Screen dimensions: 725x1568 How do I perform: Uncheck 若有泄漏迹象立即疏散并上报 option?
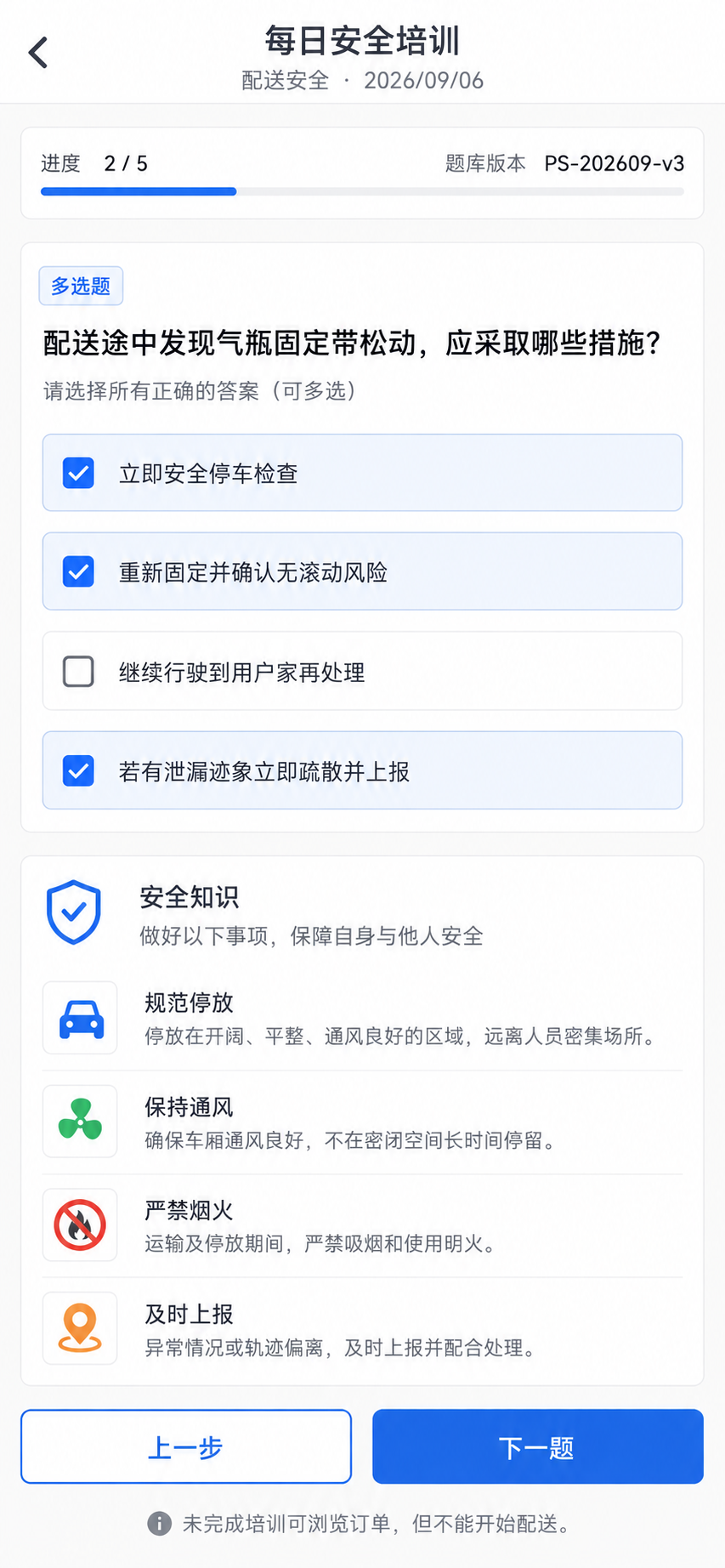tap(362, 770)
